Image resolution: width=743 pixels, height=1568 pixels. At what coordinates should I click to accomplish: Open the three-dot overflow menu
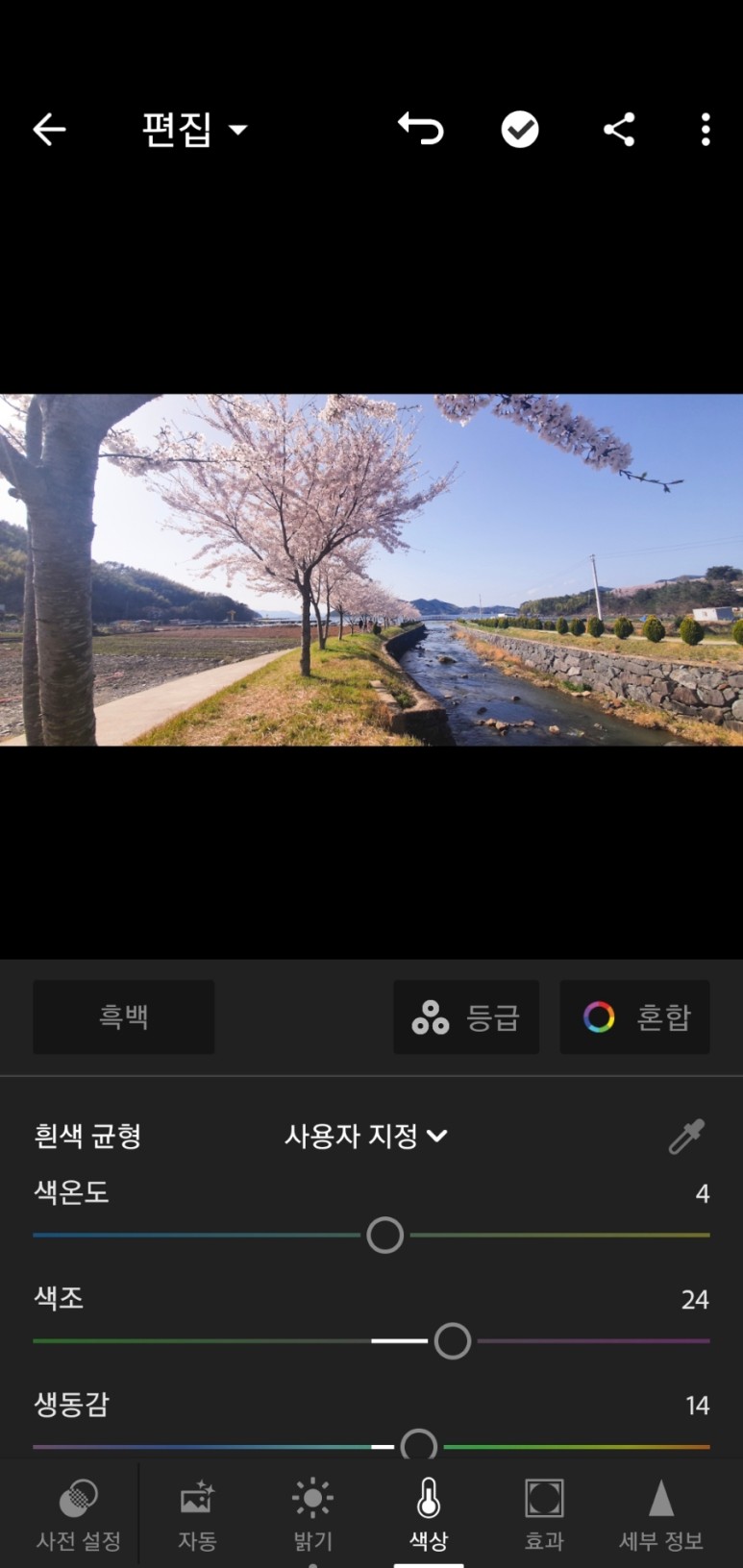coord(706,130)
